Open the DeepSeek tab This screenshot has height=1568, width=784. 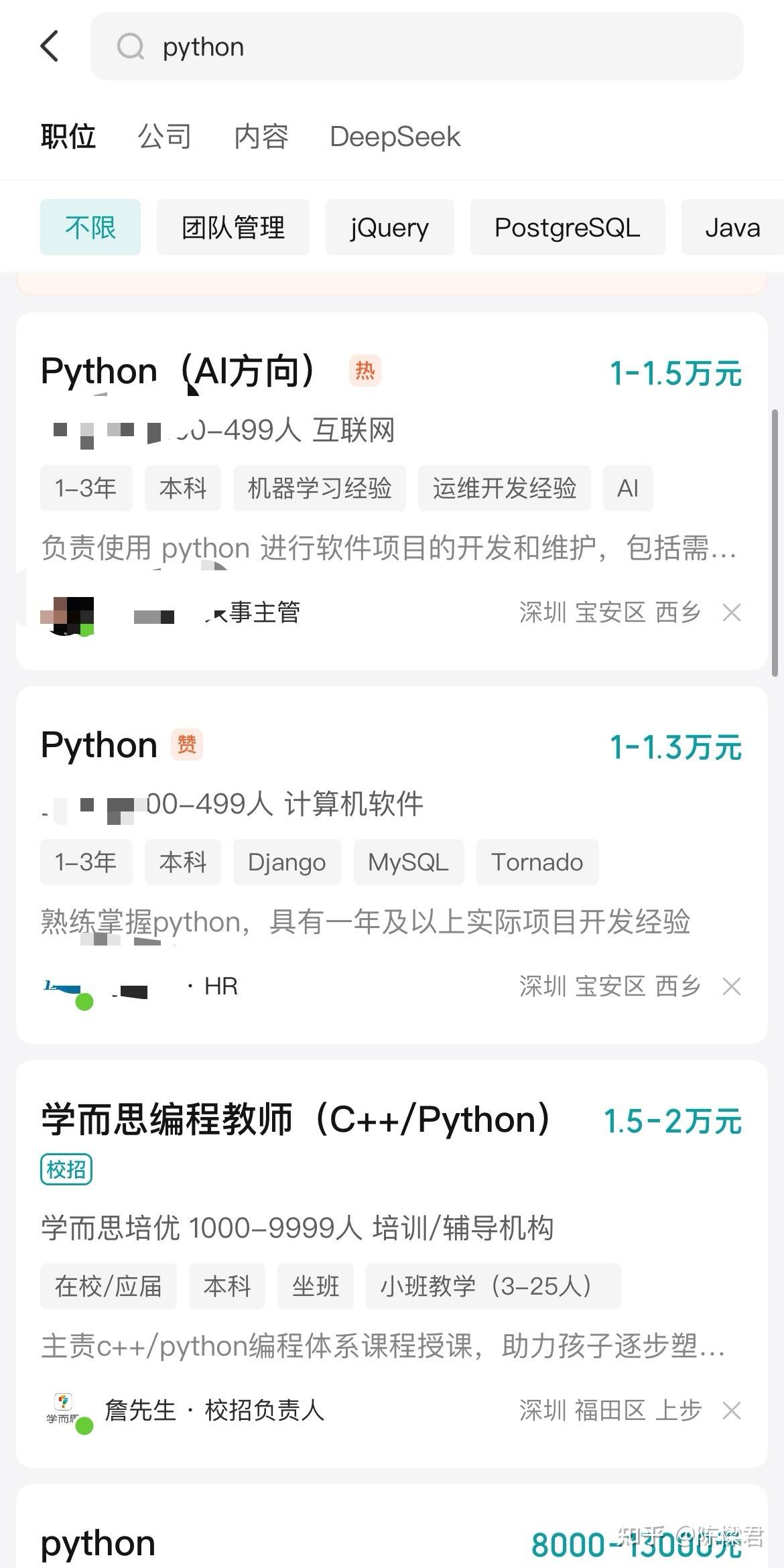pos(395,137)
